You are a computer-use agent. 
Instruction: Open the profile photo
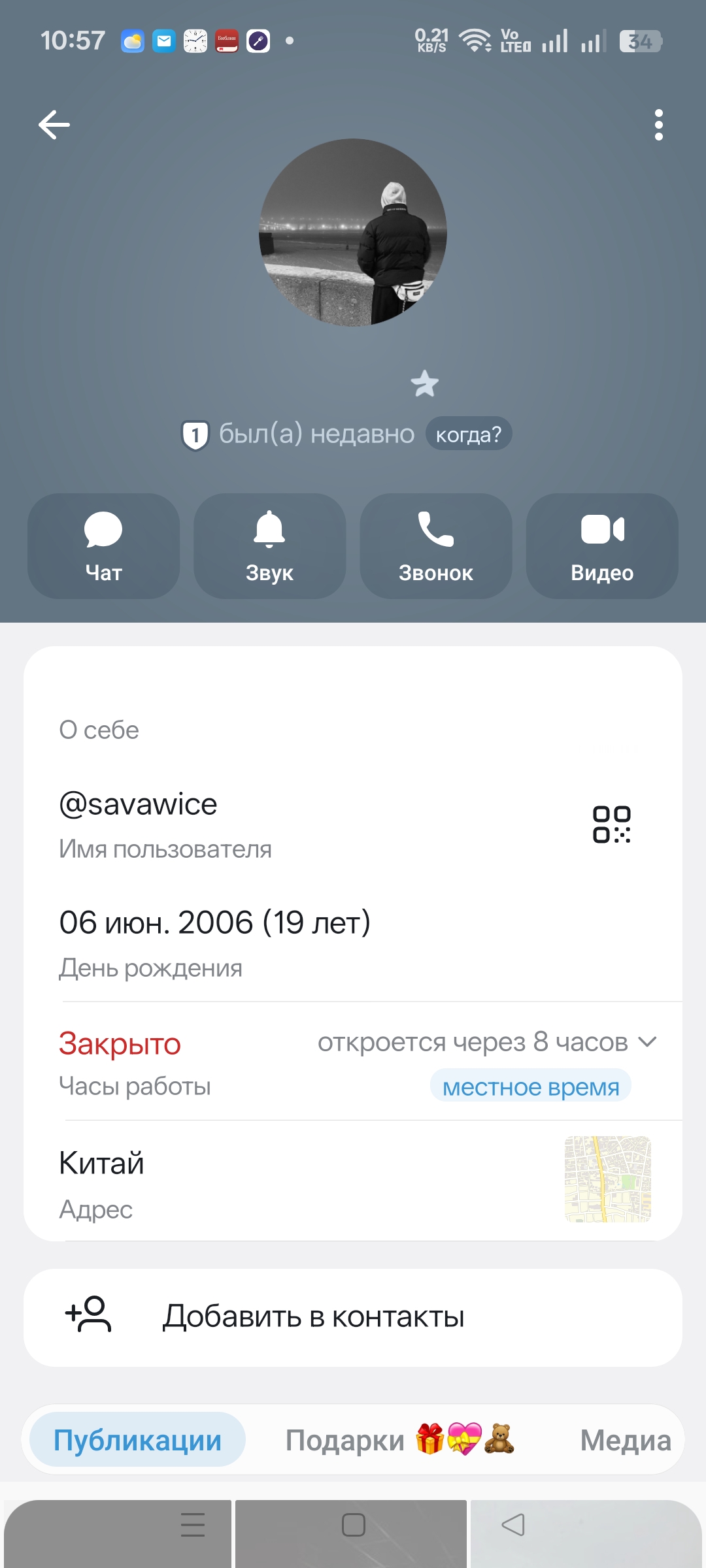(353, 233)
